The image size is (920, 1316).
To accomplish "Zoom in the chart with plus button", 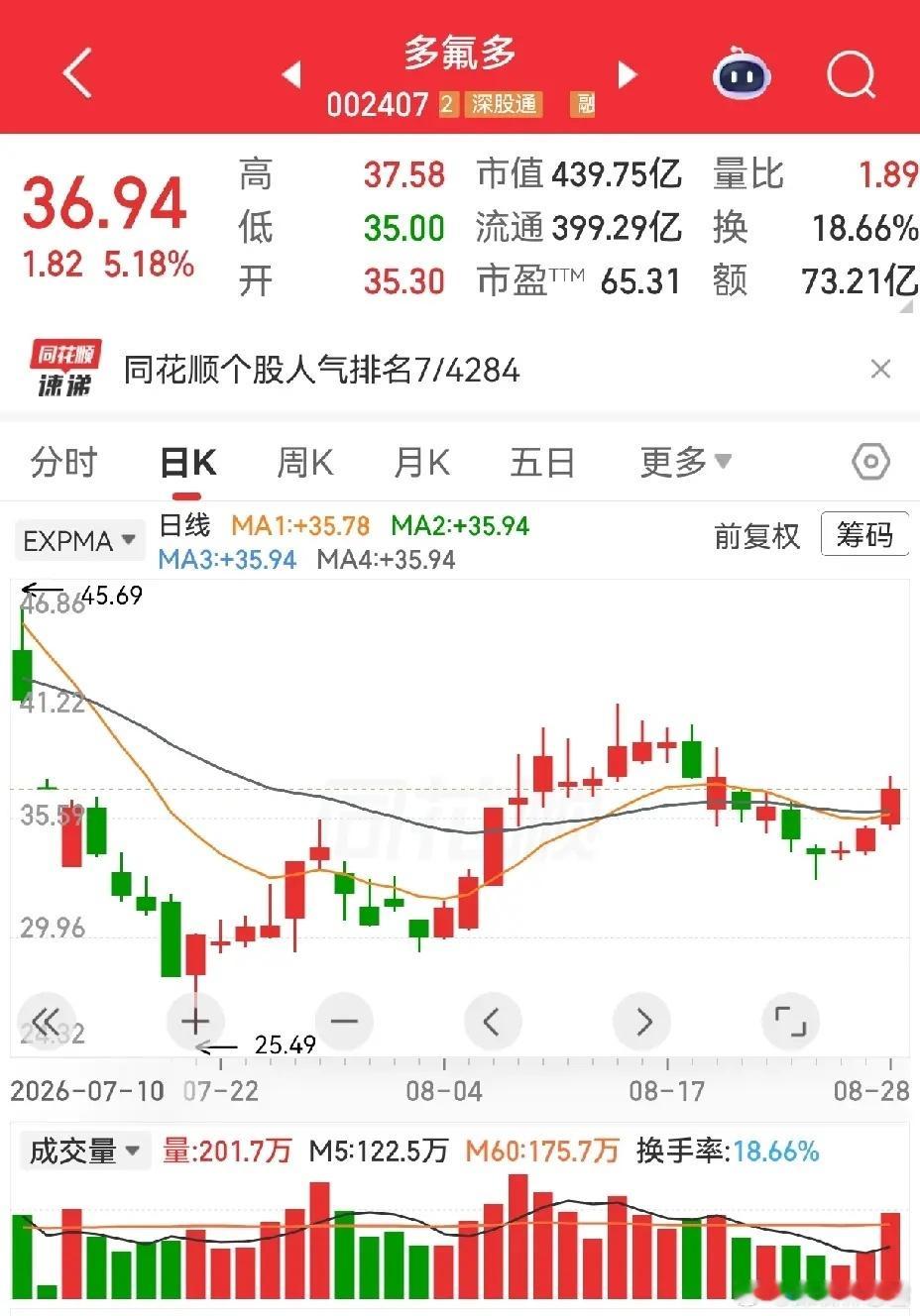I will tap(195, 1021).
